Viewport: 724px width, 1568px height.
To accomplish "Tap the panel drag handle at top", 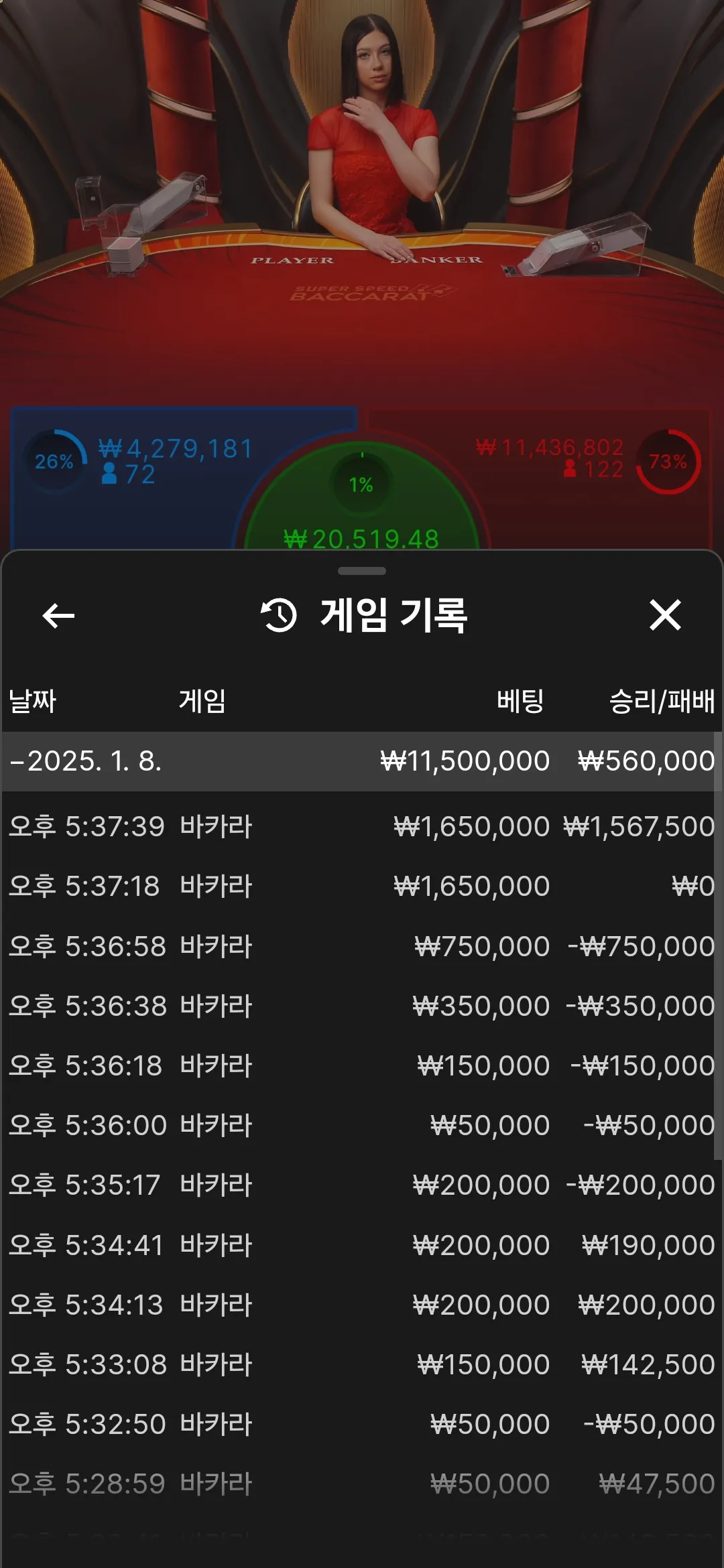I will pyautogui.click(x=362, y=571).
